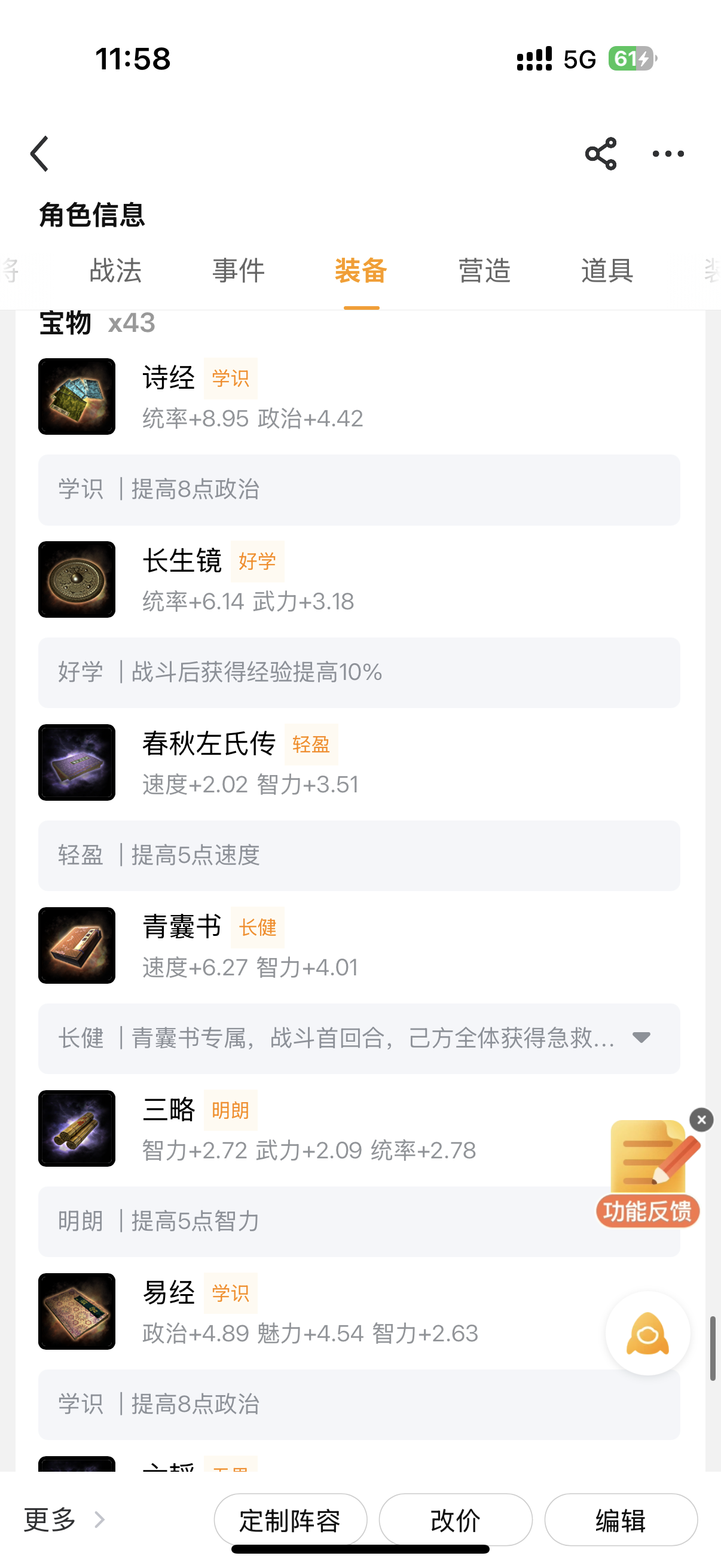The image size is (721, 1568).
Task: Select the 装备 tab
Action: click(x=361, y=271)
